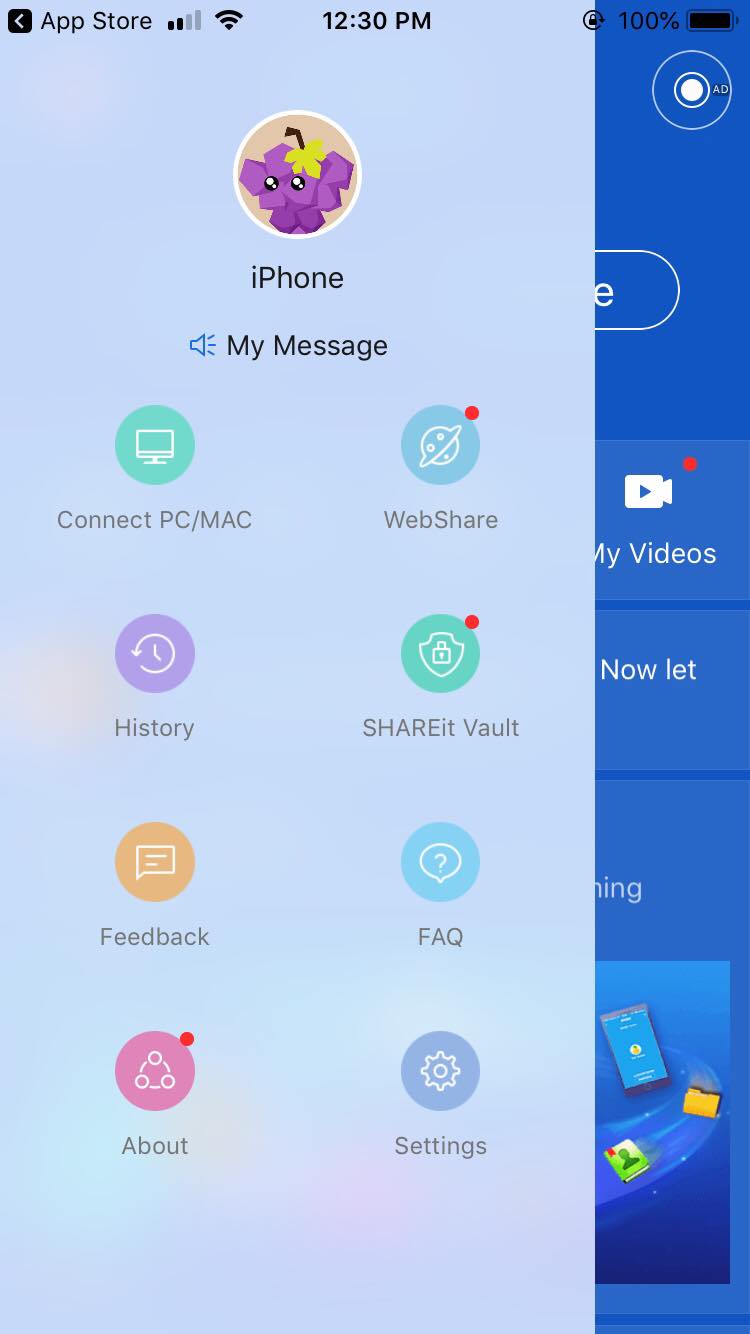Viewport: 750px width, 1334px height.
Task: Open SHAREit Vault
Action: (x=440, y=654)
